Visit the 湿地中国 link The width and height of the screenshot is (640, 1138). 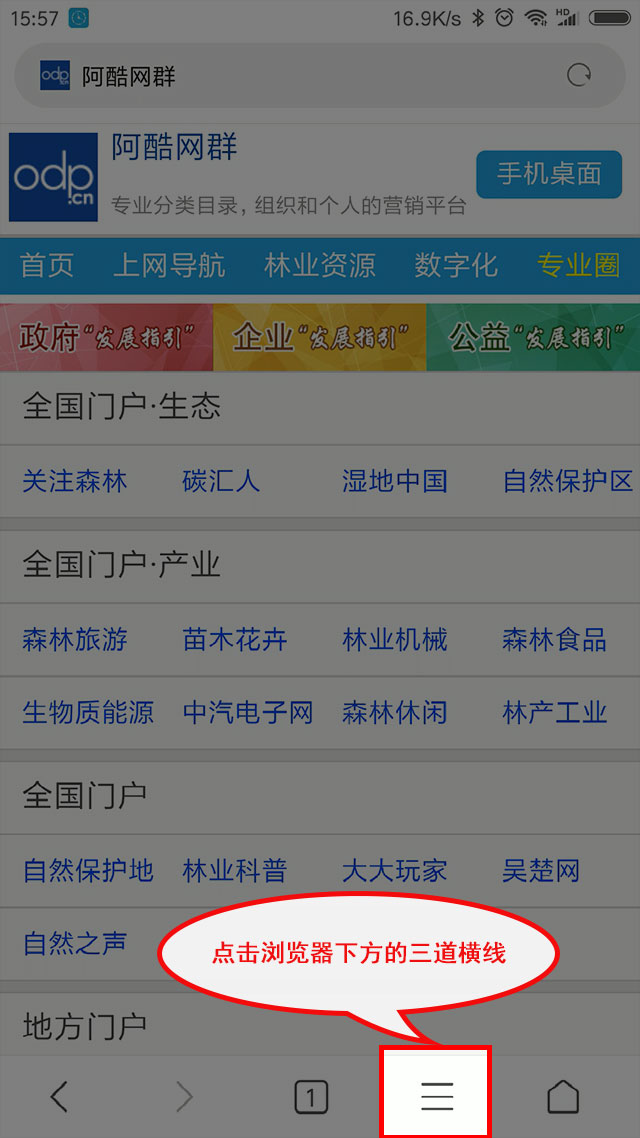(x=394, y=481)
